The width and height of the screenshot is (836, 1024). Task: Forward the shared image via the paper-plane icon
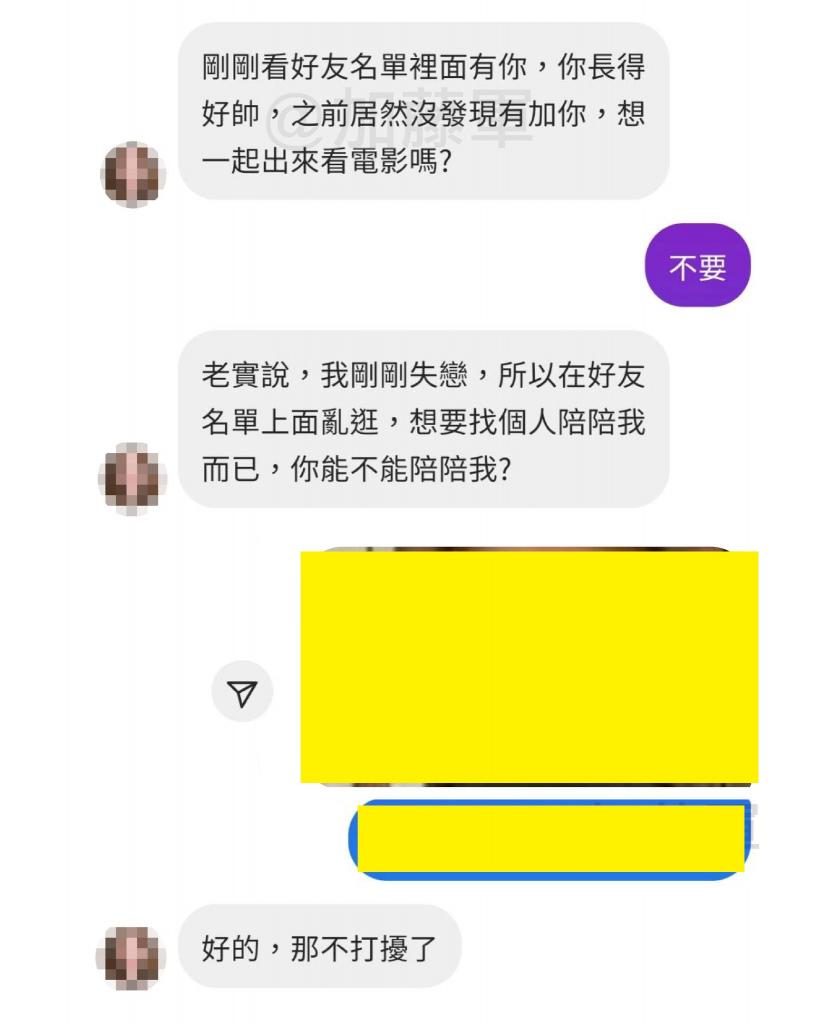point(242,692)
